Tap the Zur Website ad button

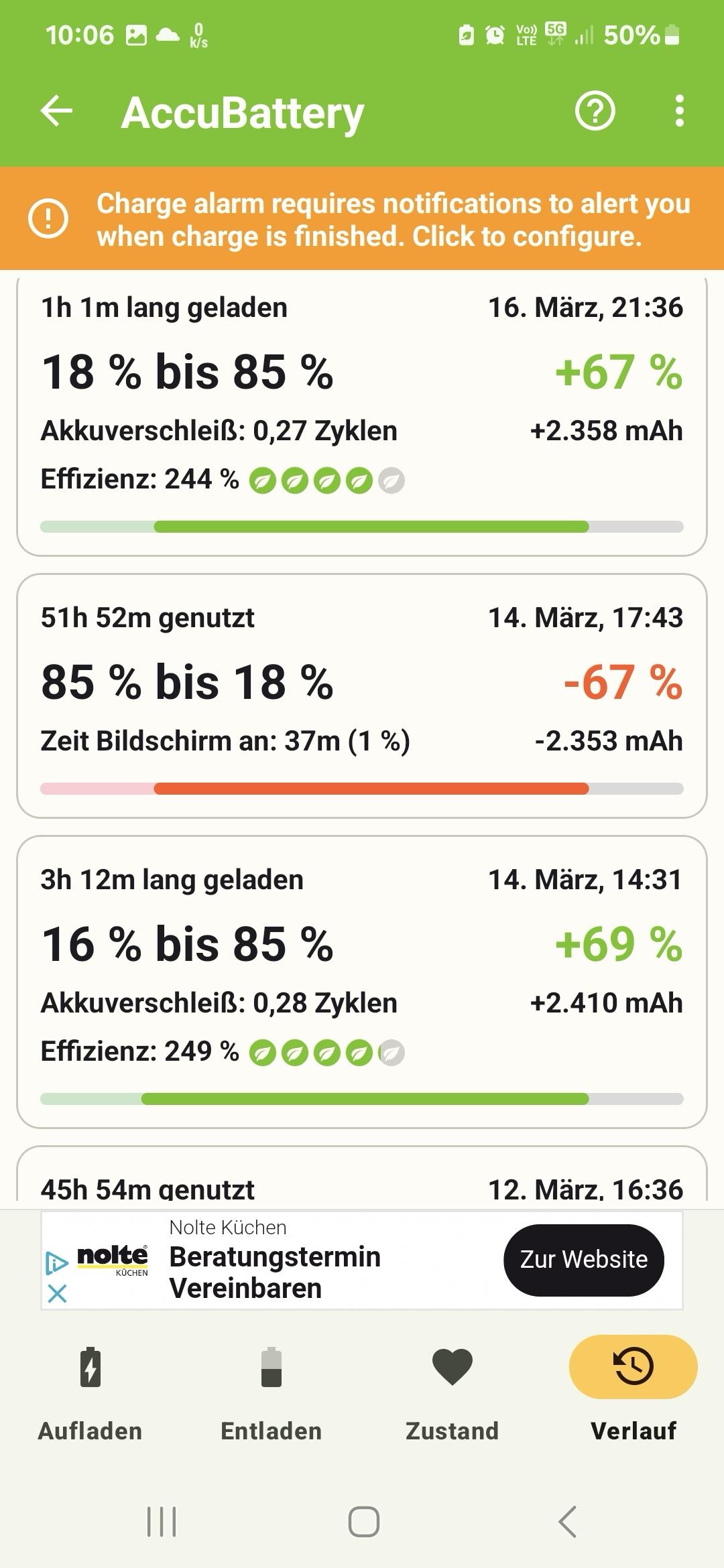coord(583,1260)
